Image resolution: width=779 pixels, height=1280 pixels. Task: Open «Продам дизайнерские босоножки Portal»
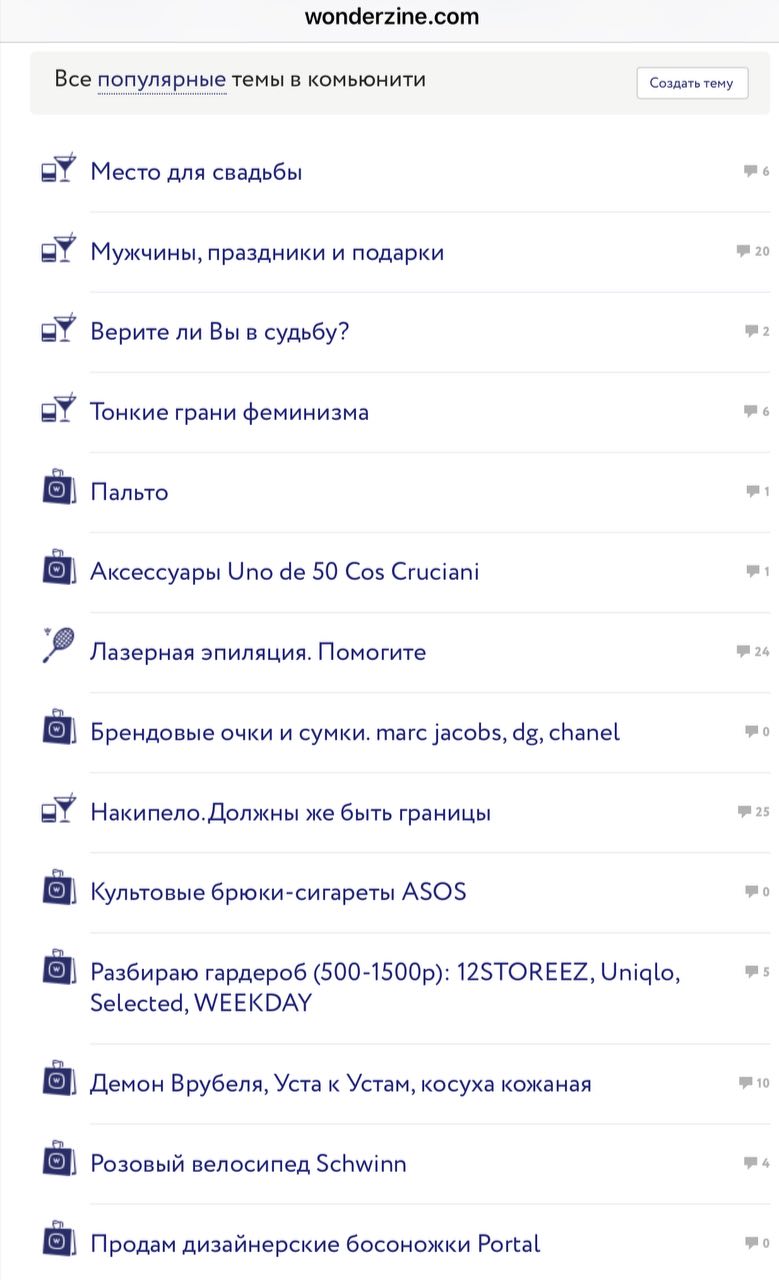[x=315, y=1244]
